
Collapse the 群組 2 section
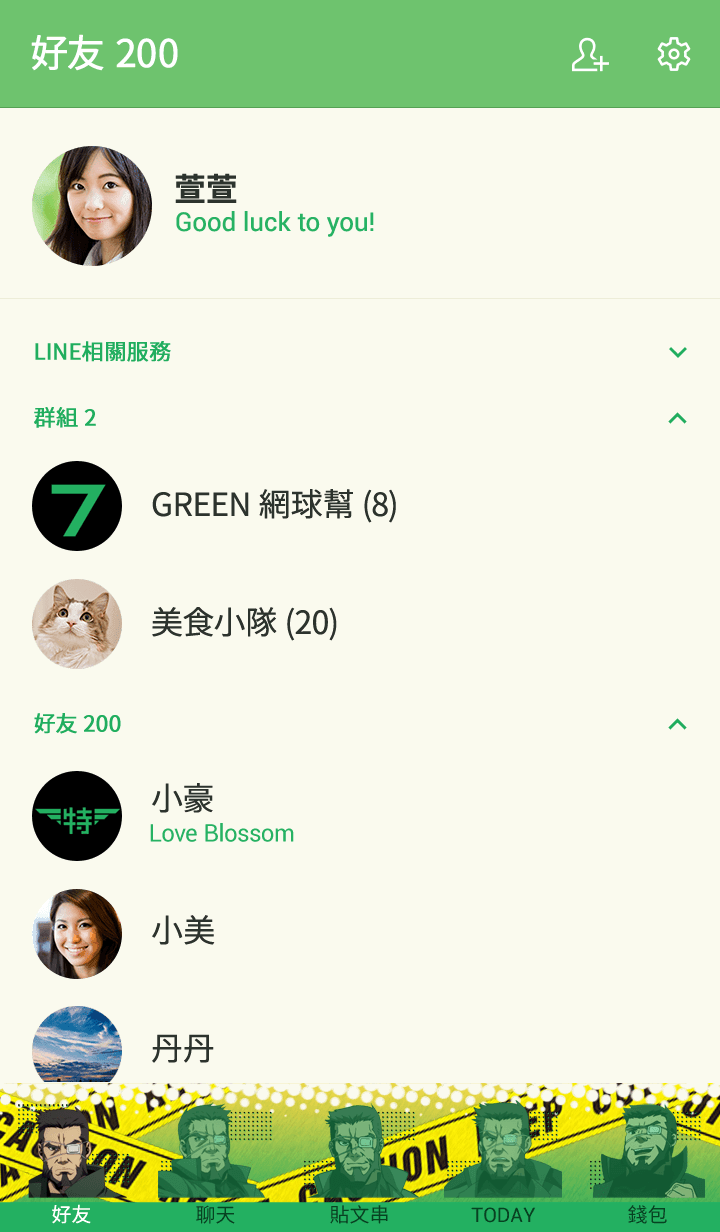tap(677, 418)
